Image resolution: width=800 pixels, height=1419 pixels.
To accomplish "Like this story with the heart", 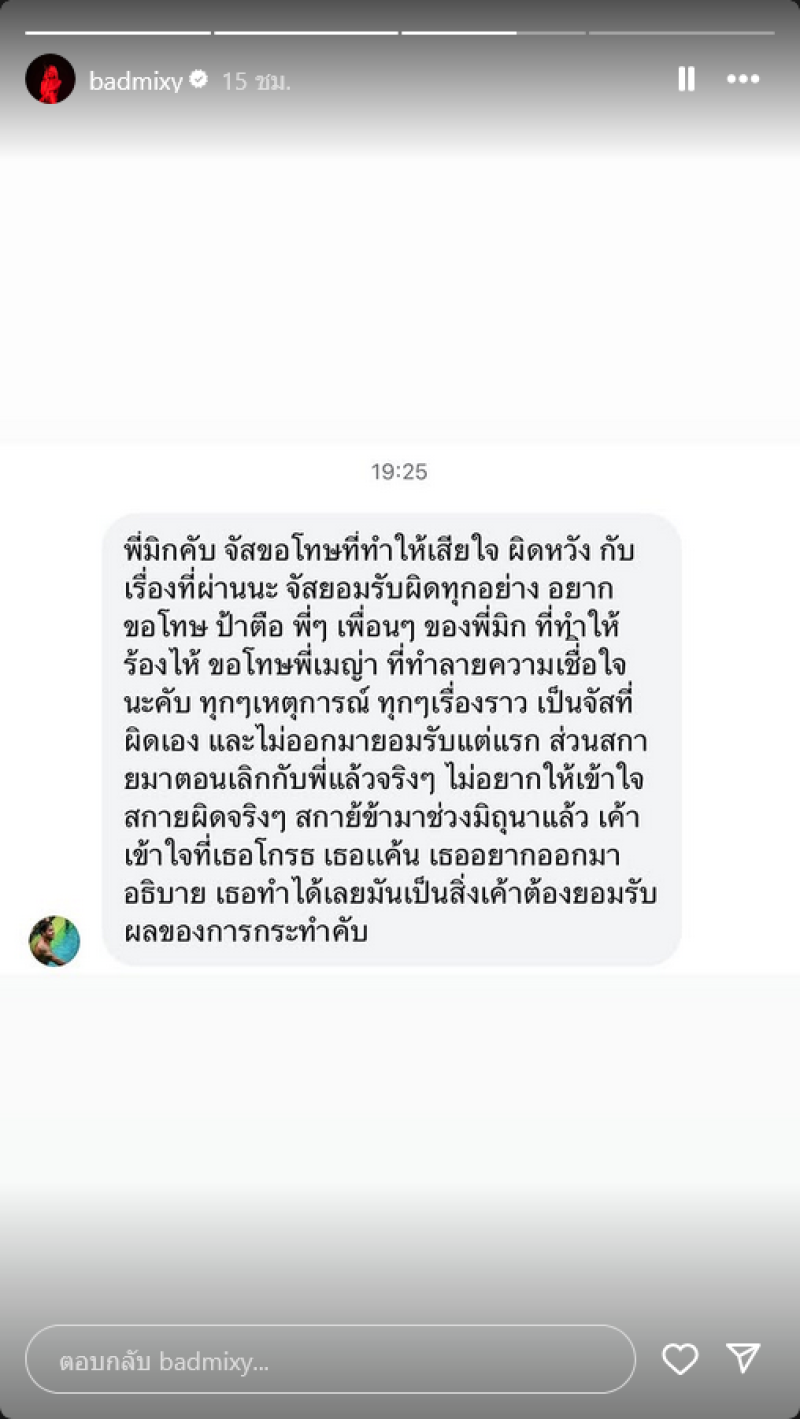I will point(680,1358).
